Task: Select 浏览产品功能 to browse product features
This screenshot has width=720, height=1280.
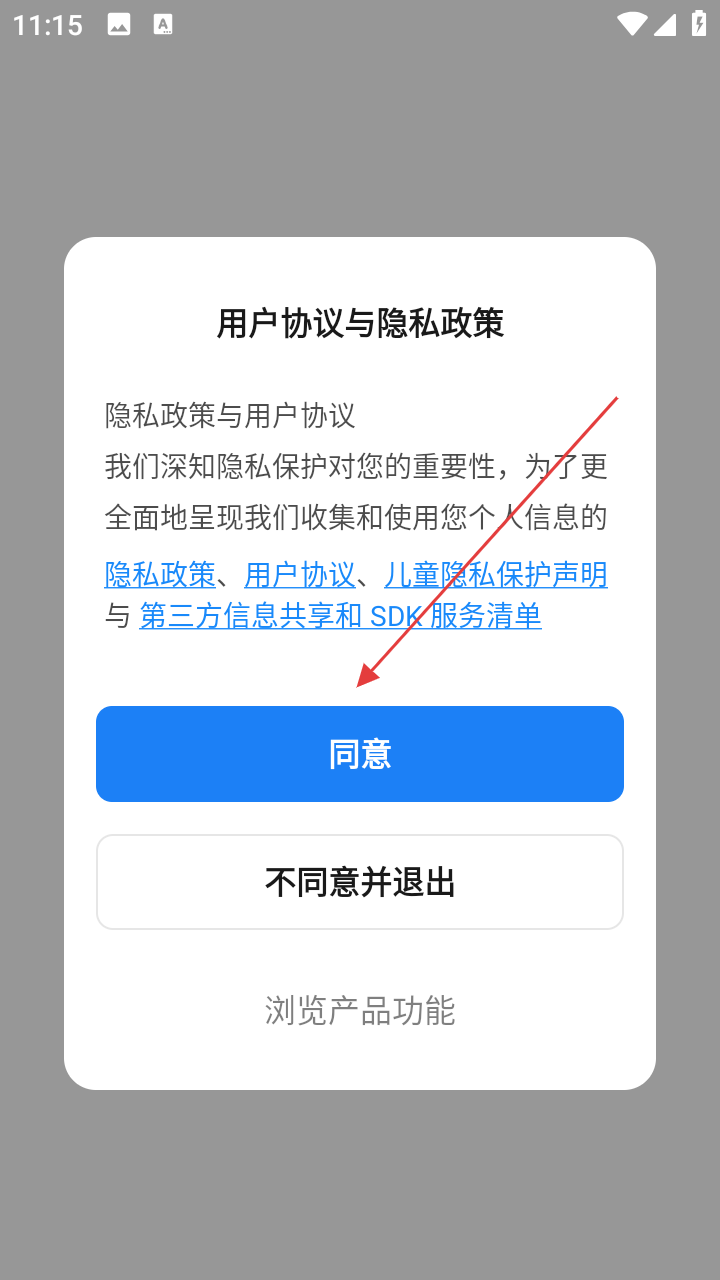Action: [x=360, y=1010]
